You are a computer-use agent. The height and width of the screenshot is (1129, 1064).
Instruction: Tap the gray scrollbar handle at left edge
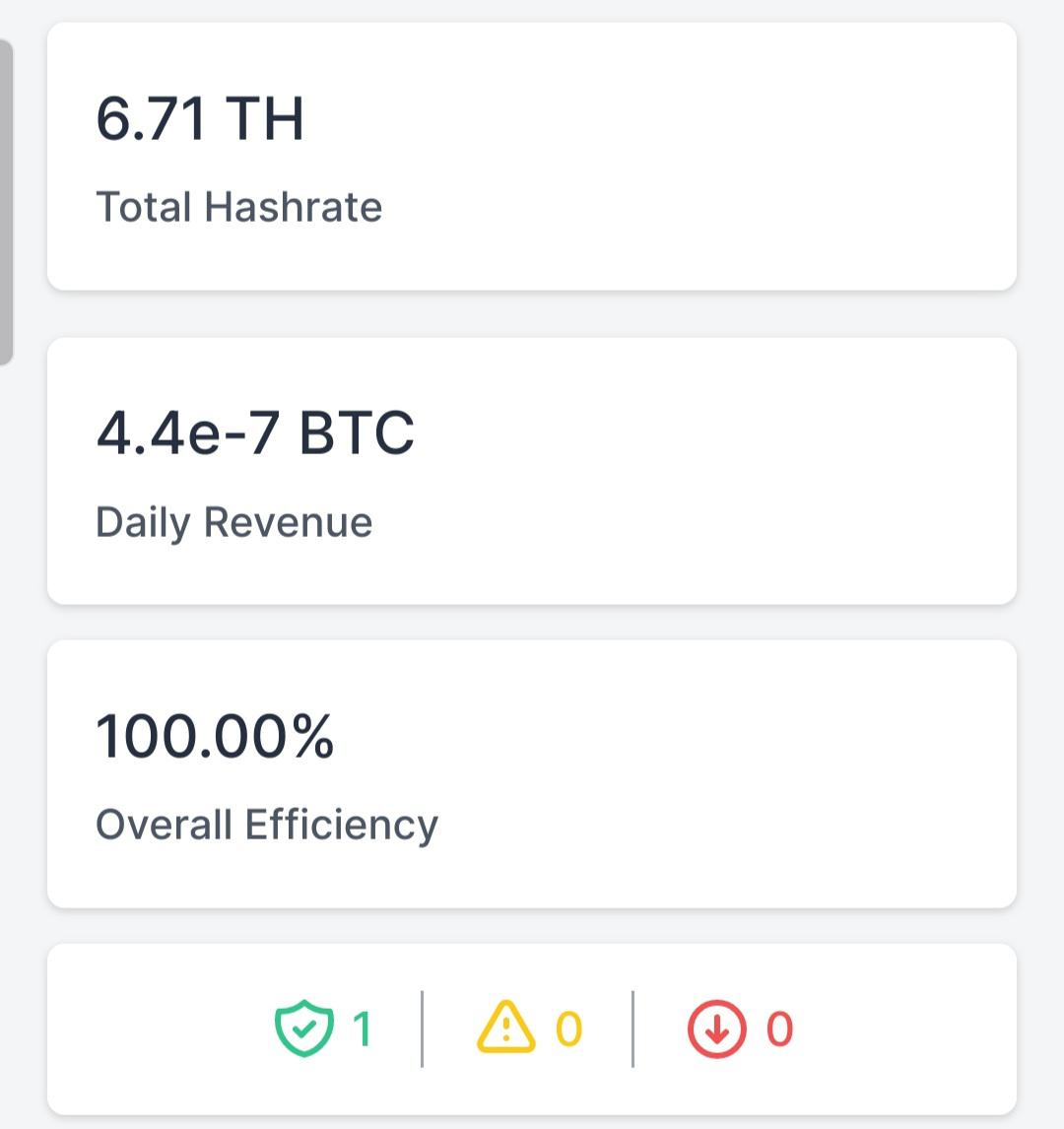point(6,202)
